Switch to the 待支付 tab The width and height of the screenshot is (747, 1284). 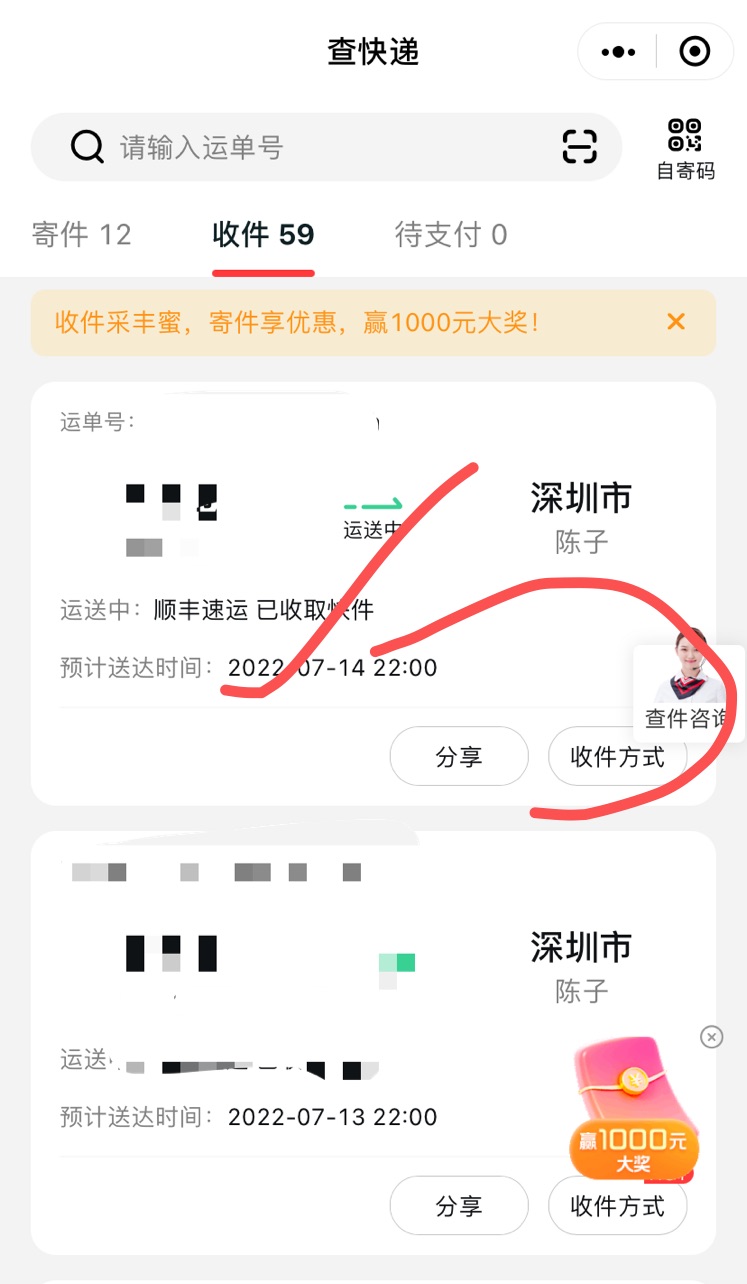click(451, 235)
